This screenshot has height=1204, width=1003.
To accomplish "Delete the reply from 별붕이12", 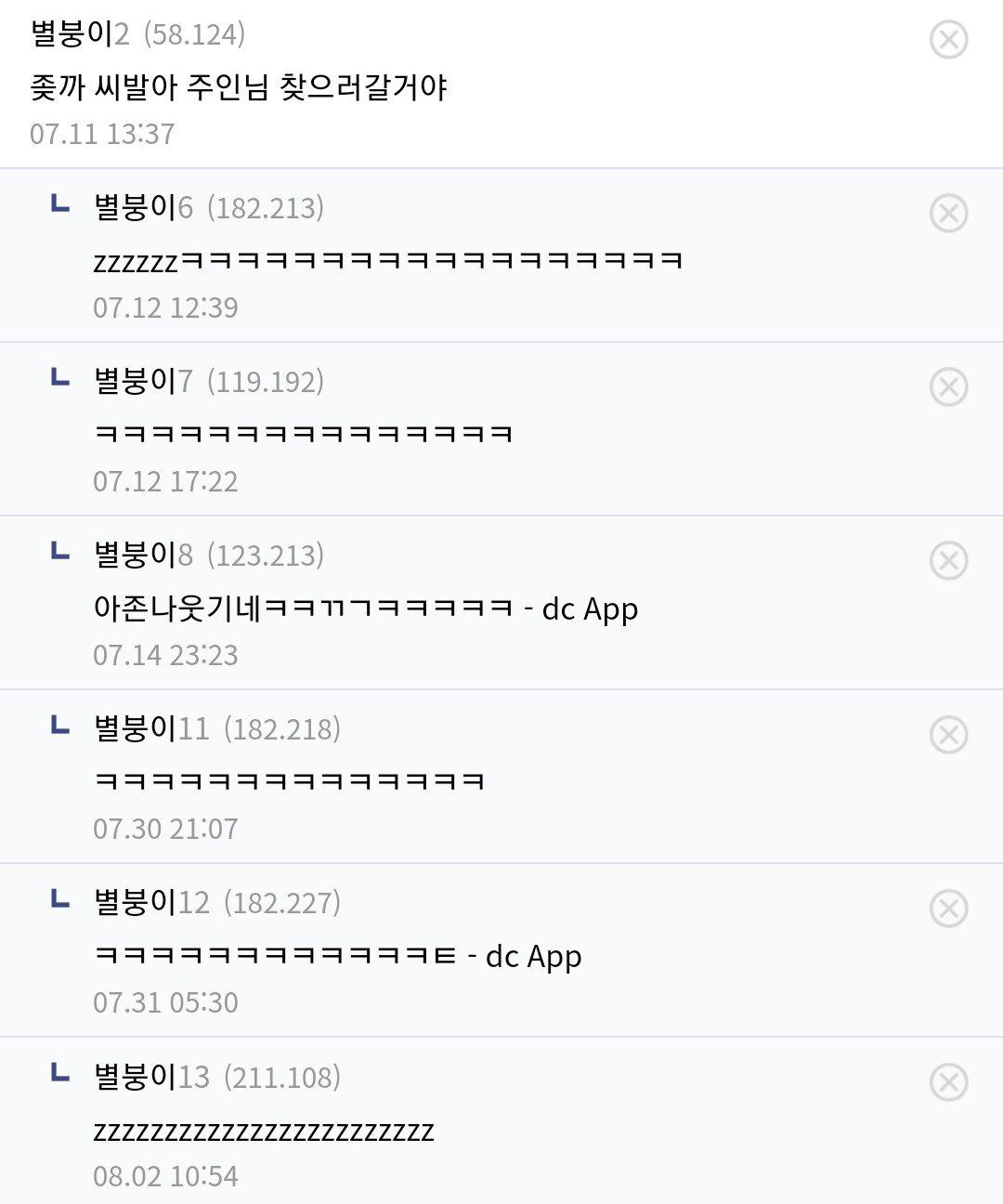I will (x=948, y=909).
